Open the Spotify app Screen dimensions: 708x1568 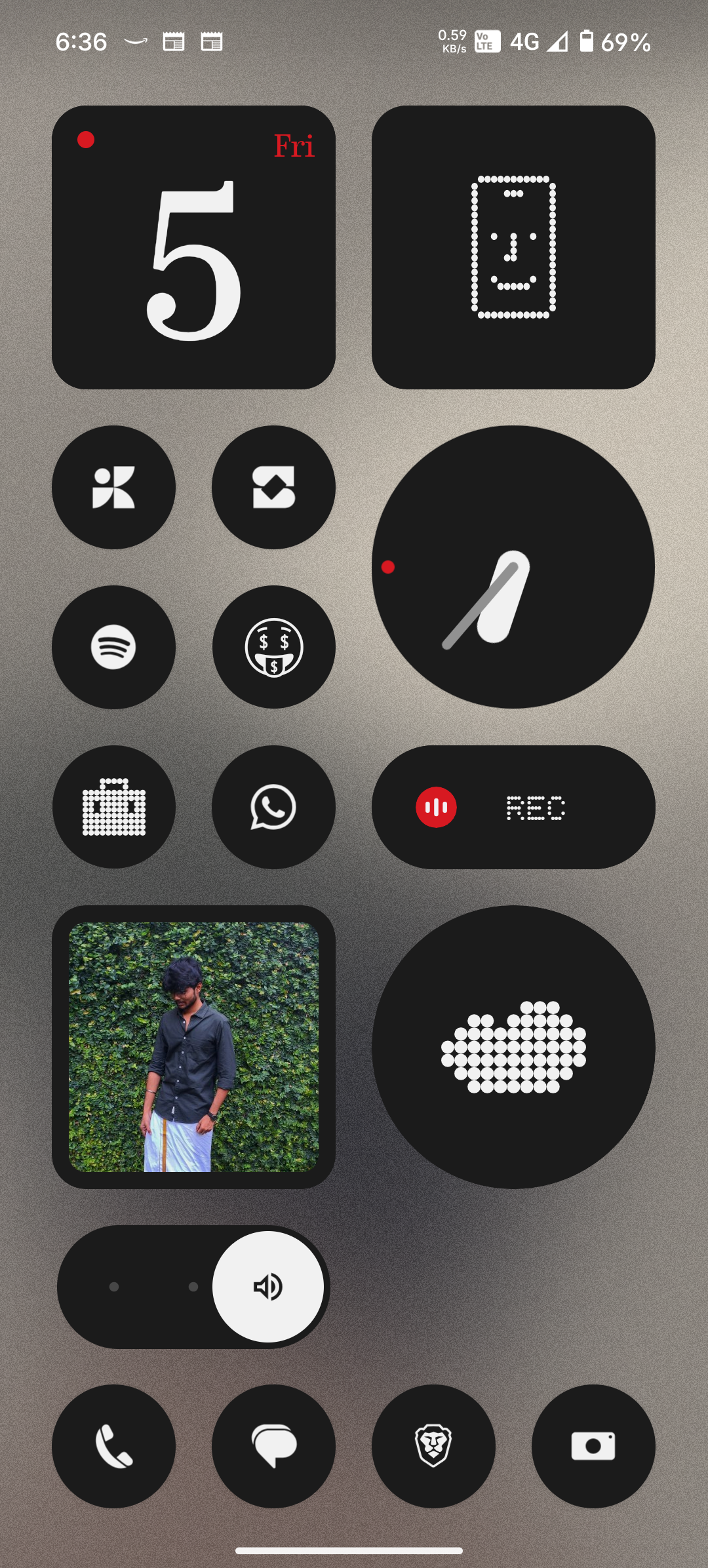(113, 647)
